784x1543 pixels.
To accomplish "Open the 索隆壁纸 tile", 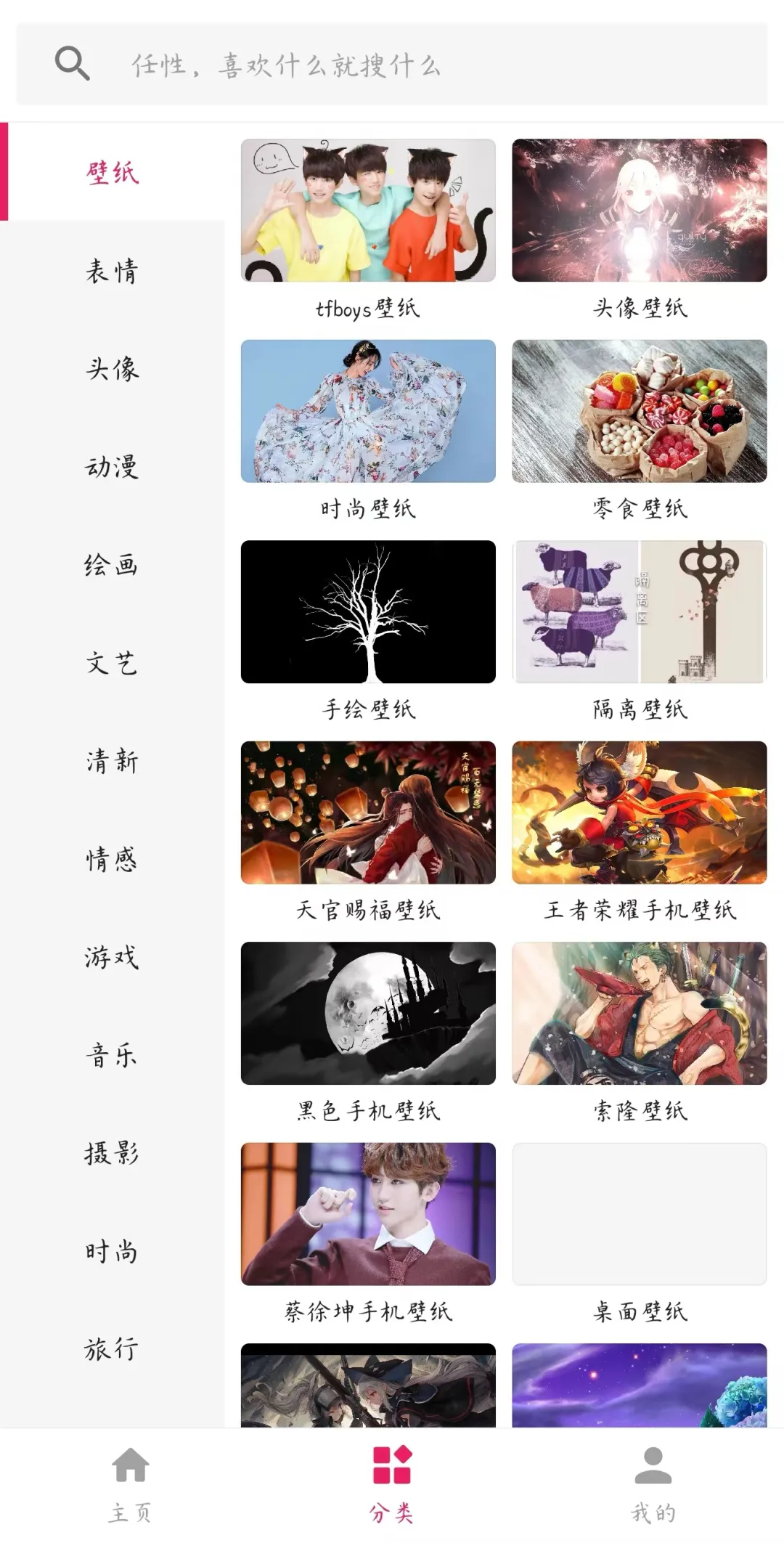I will coord(639,1013).
